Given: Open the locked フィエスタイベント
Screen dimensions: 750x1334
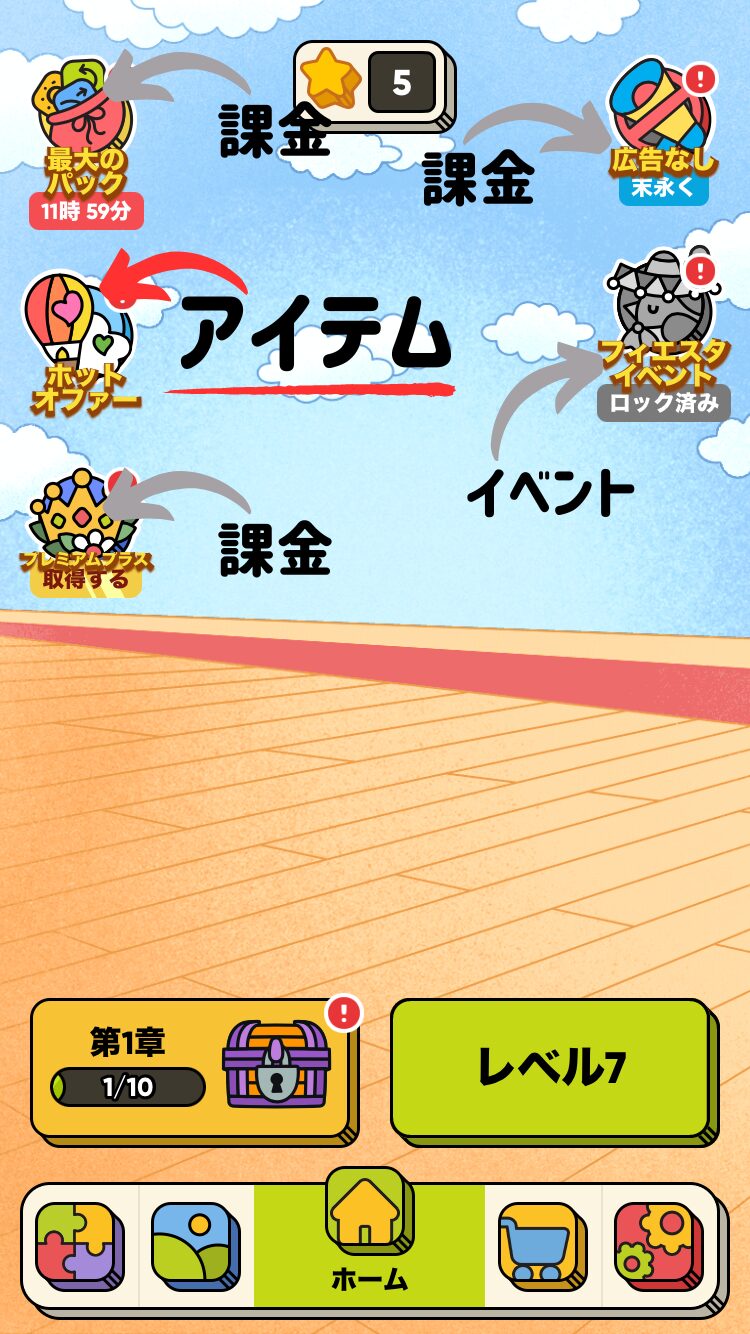Looking at the screenshot, I should click(662, 330).
